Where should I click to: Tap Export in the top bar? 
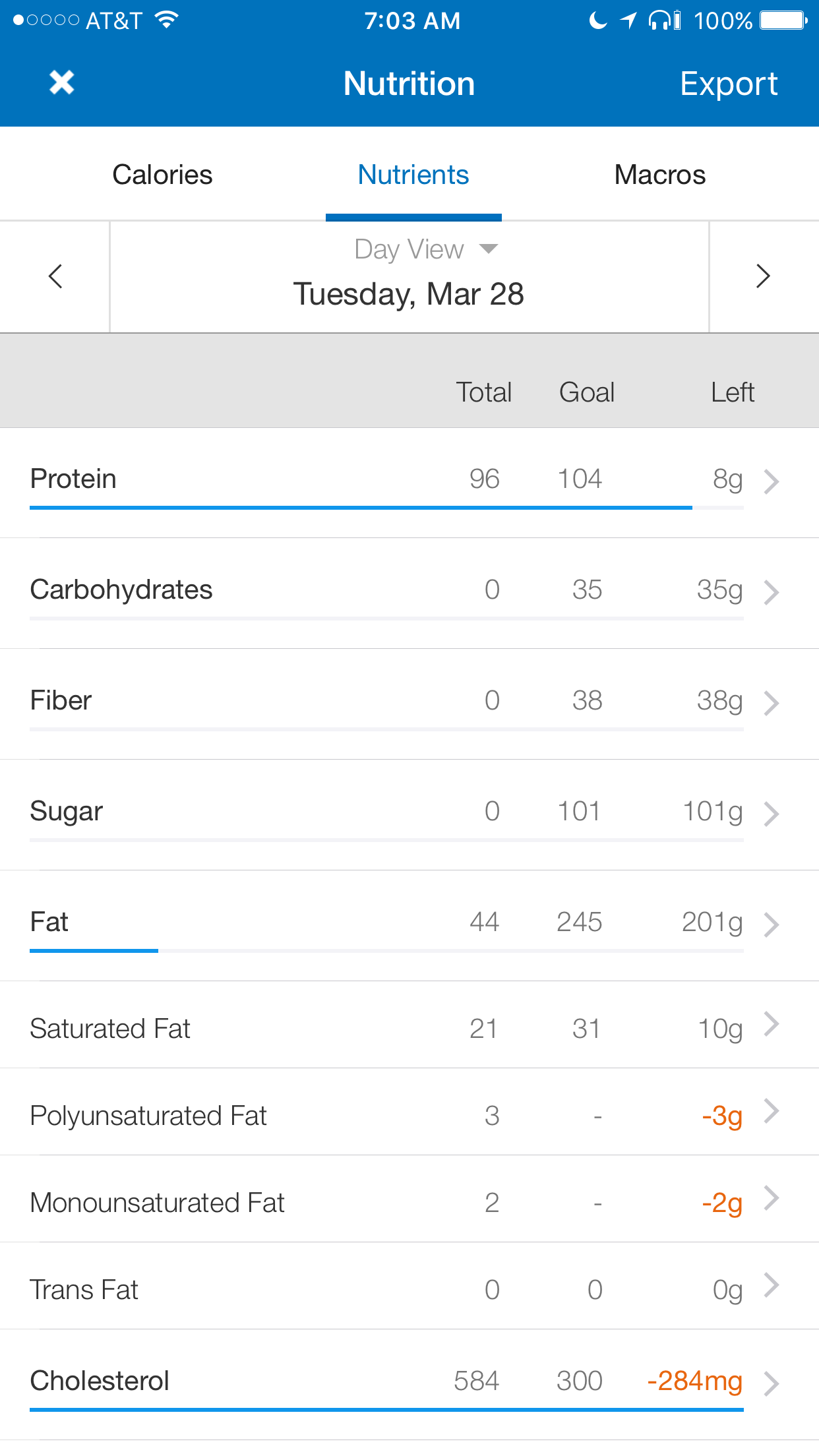(729, 84)
